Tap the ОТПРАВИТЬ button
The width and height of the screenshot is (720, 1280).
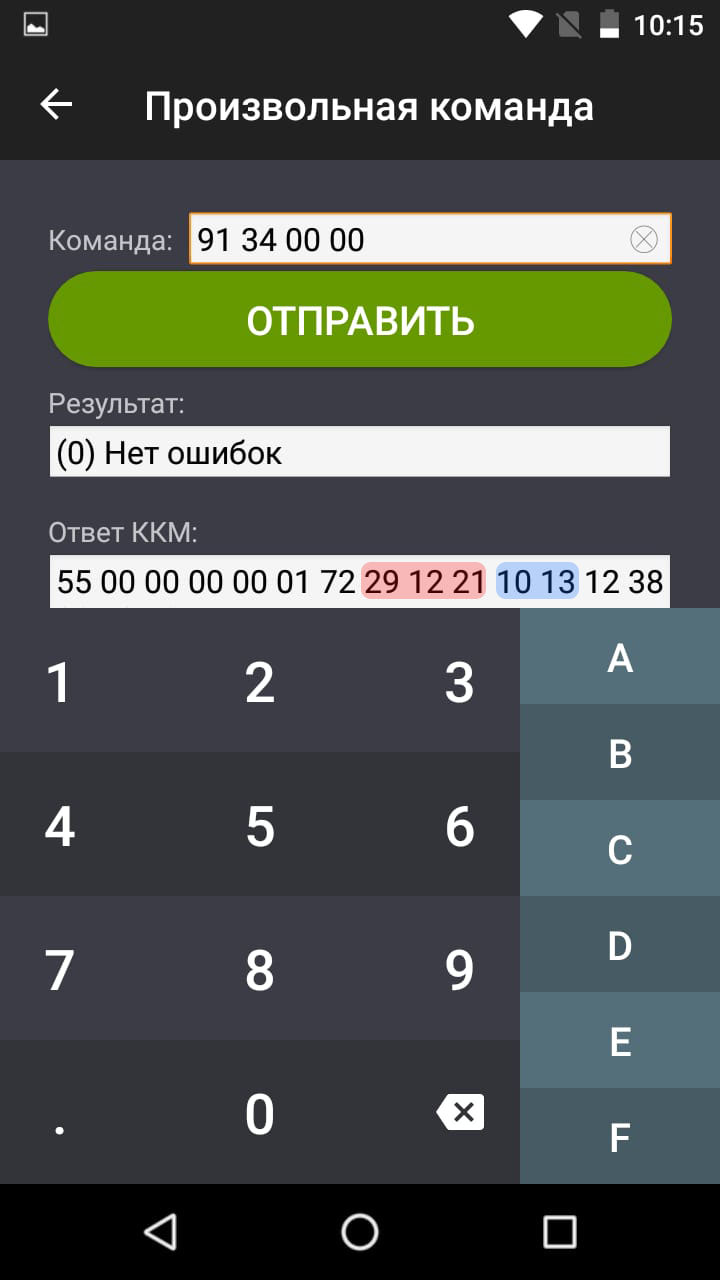(360, 320)
